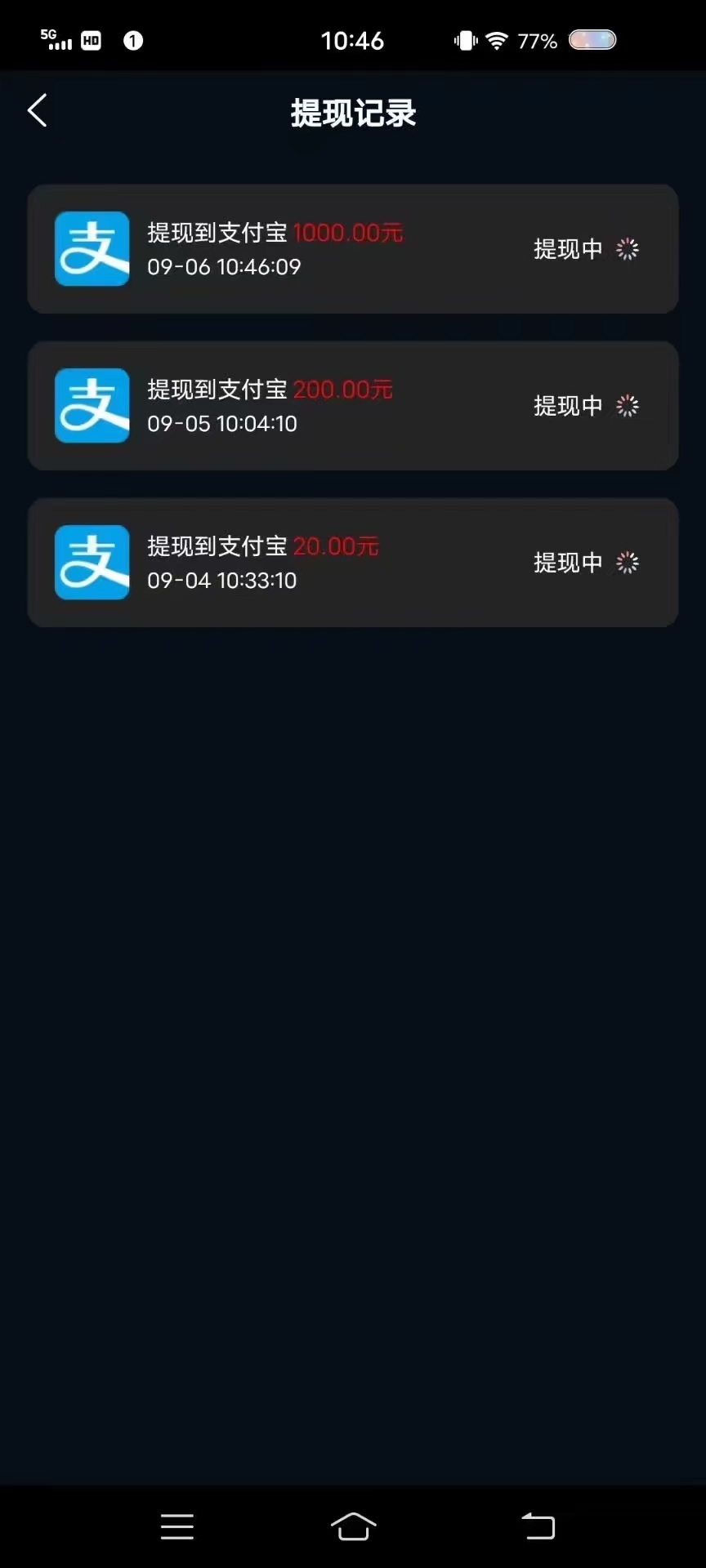Tap the vibrate mode icon in status bar
Image resolution: width=706 pixels, height=1568 pixels.
pos(464,40)
